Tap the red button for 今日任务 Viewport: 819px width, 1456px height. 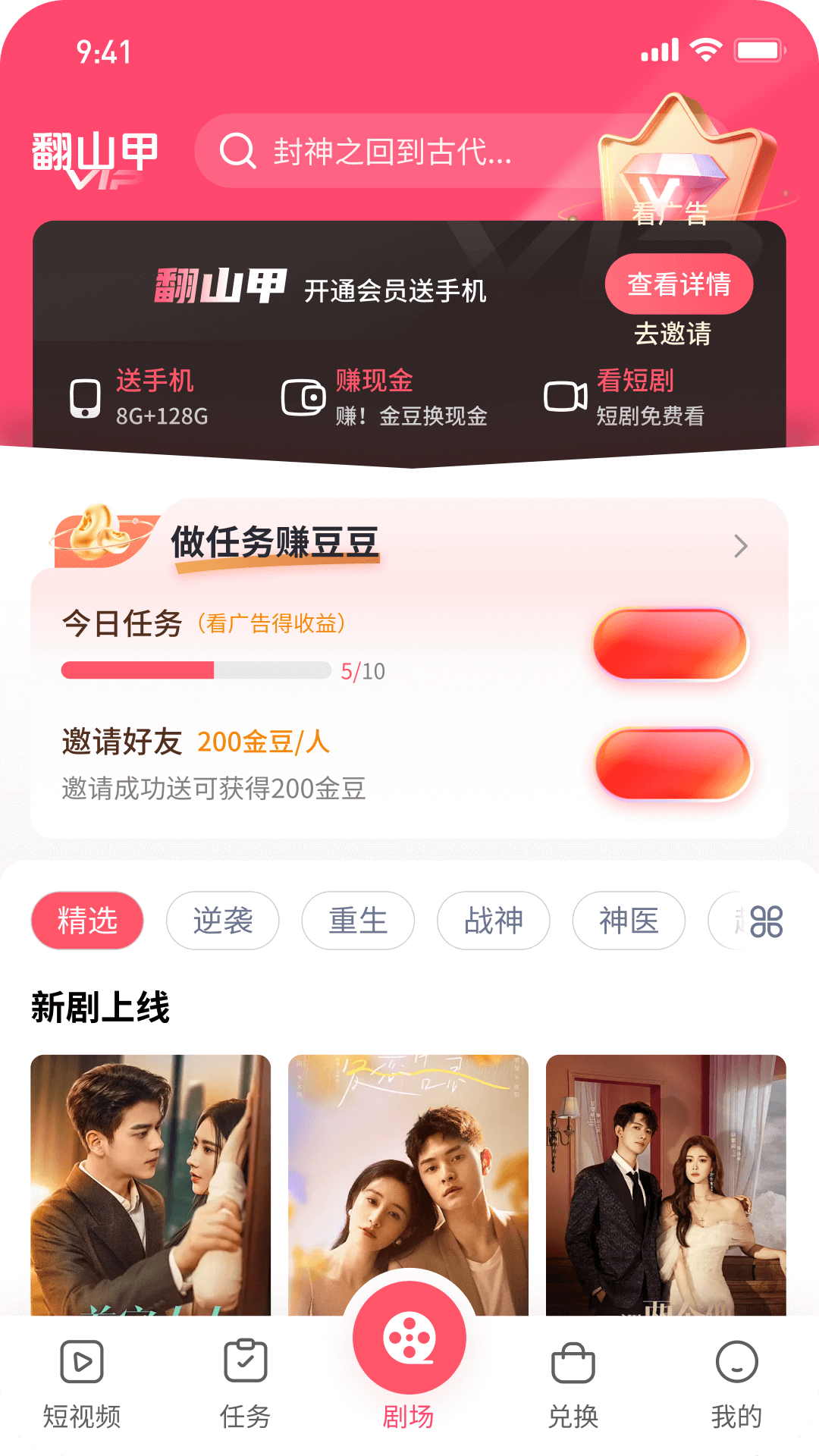click(670, 645)
